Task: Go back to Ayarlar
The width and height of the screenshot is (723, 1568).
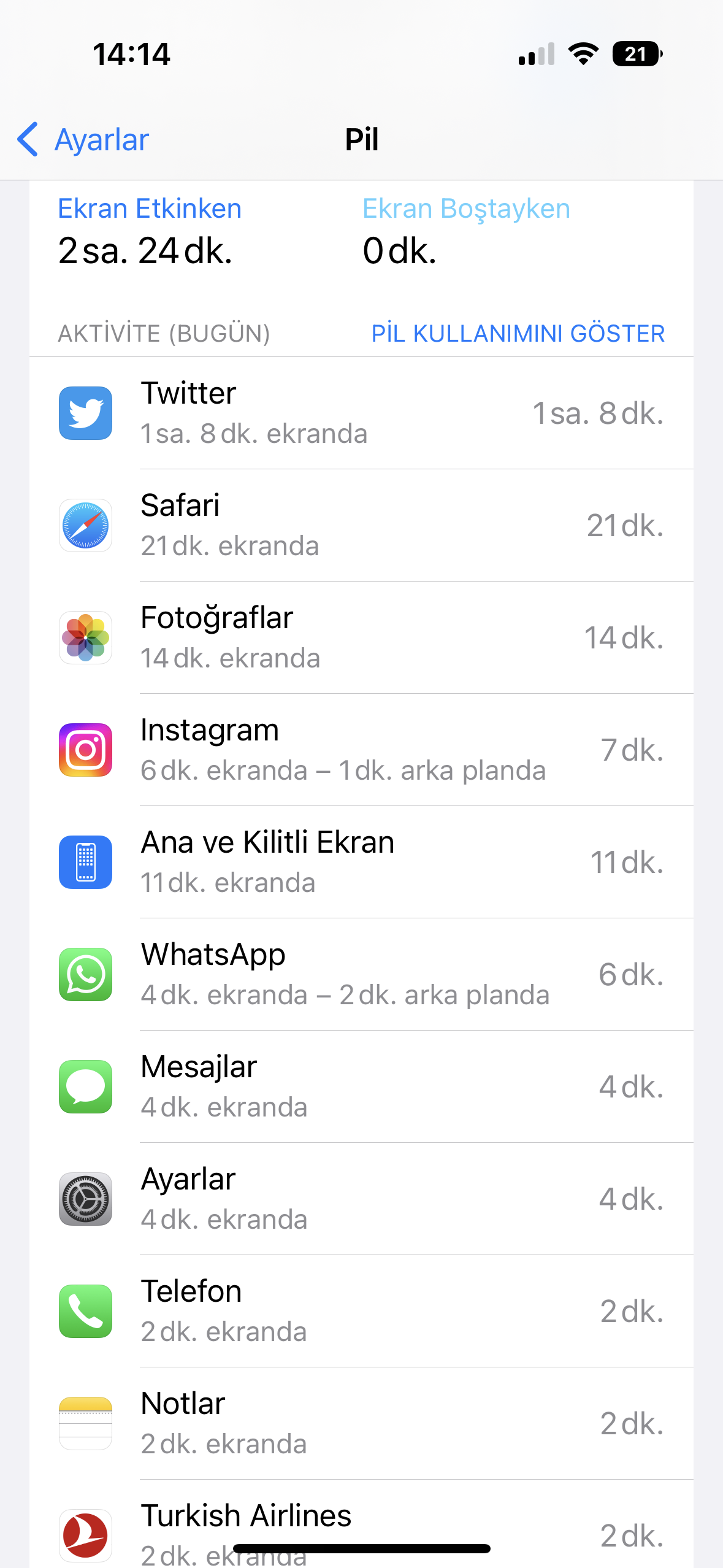Action: pos(83,140)
